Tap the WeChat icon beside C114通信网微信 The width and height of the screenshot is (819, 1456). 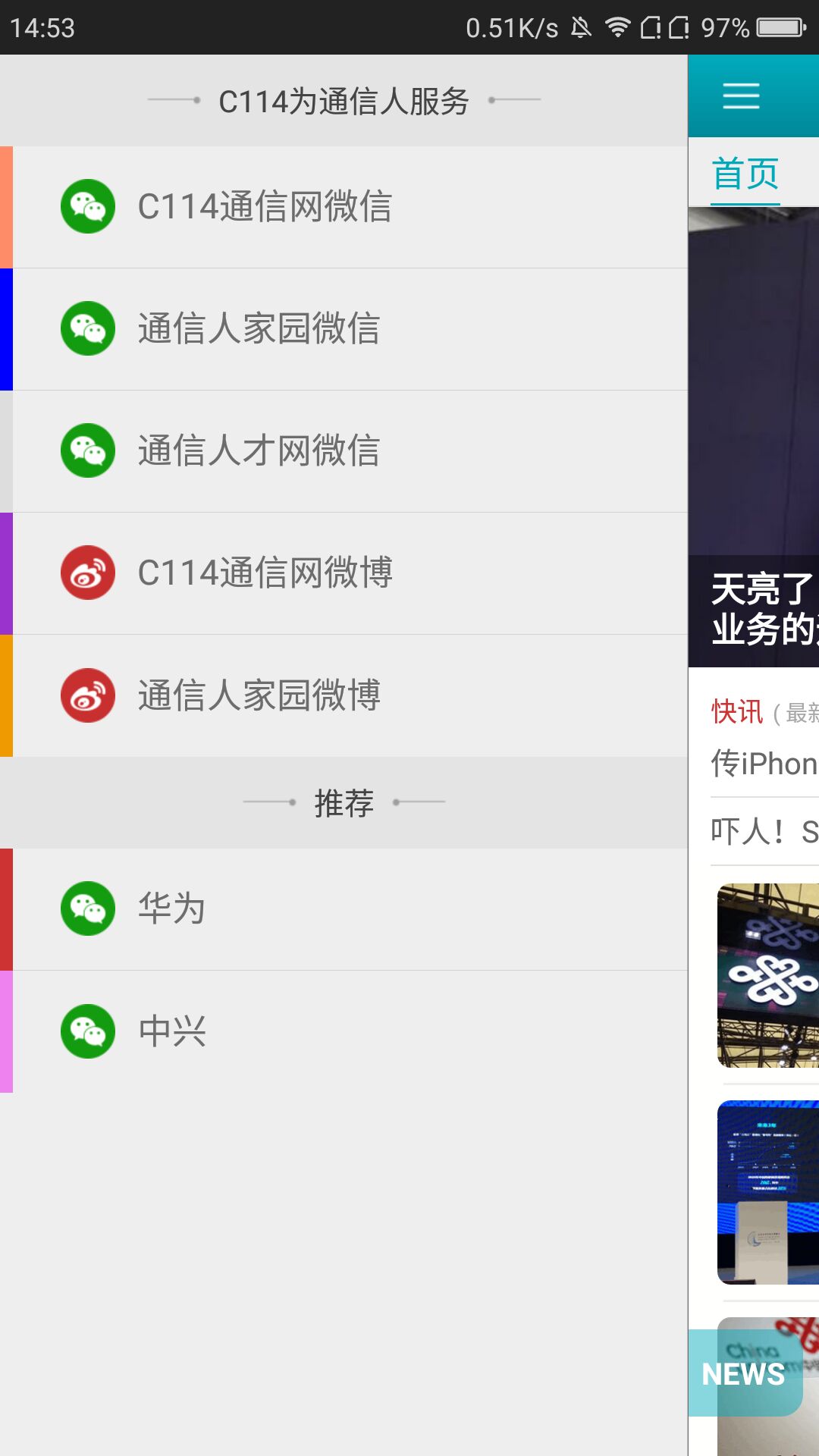coord(87,206)
